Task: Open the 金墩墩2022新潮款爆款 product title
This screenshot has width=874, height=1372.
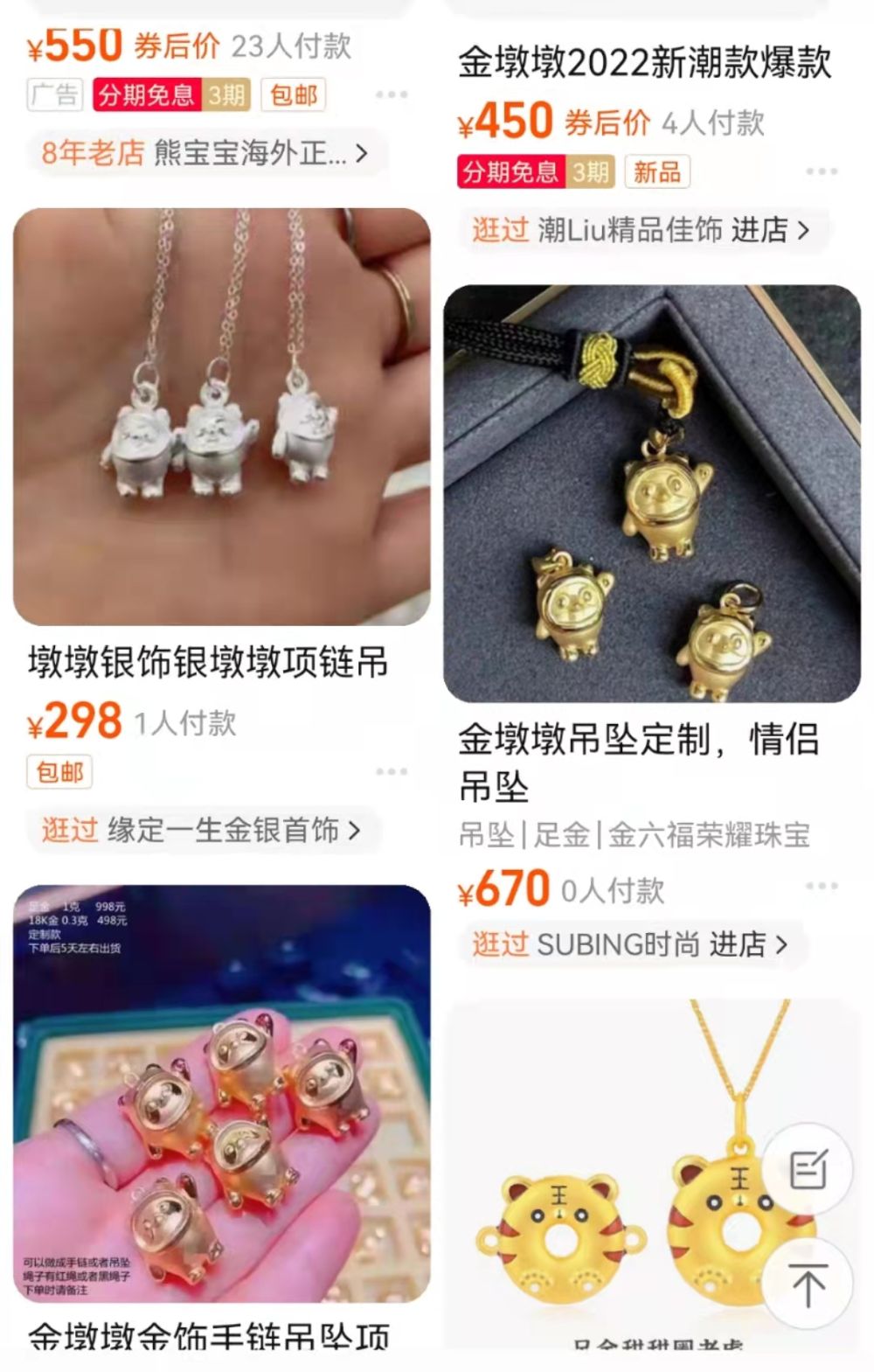Action: tap(645, 63)
